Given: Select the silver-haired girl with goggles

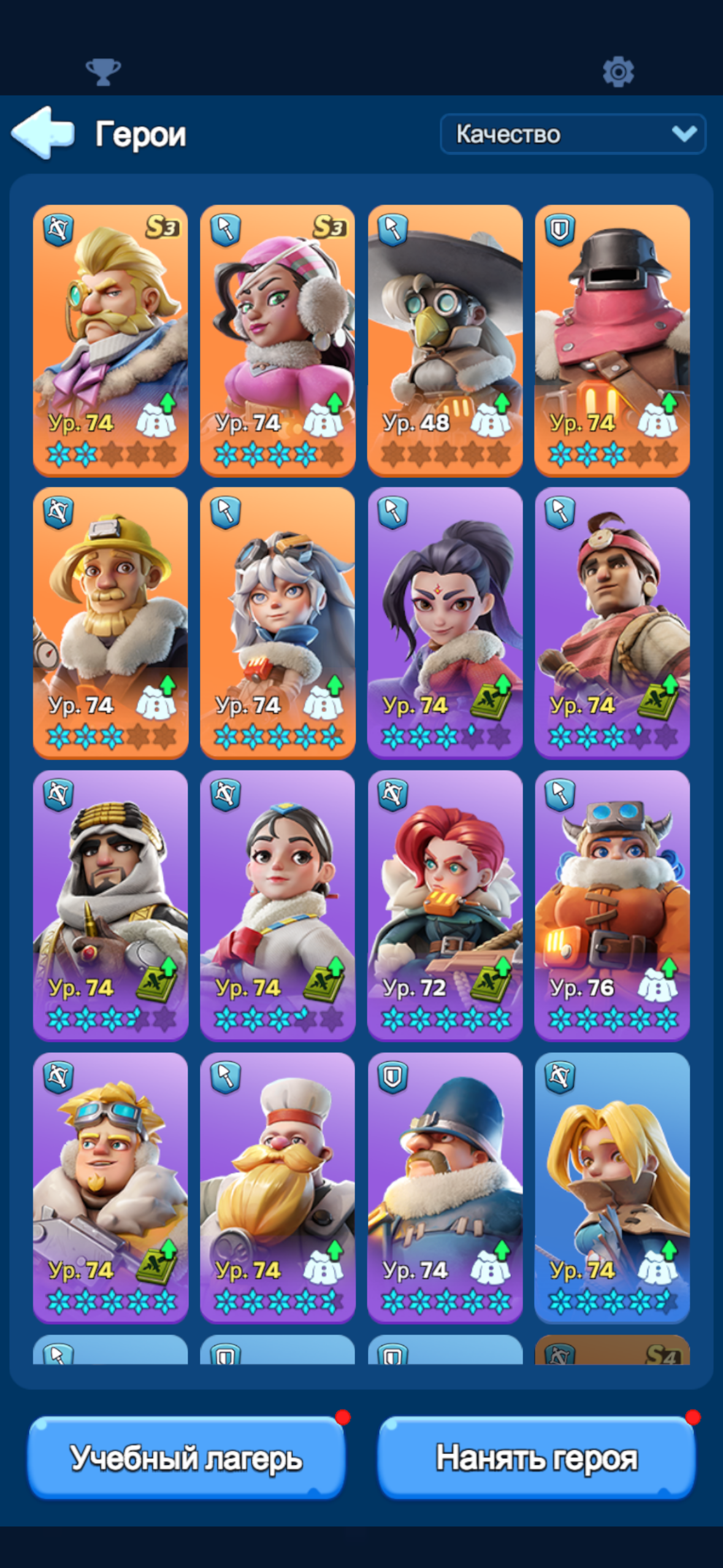Looking at the screenshot, I should [278, 623].
